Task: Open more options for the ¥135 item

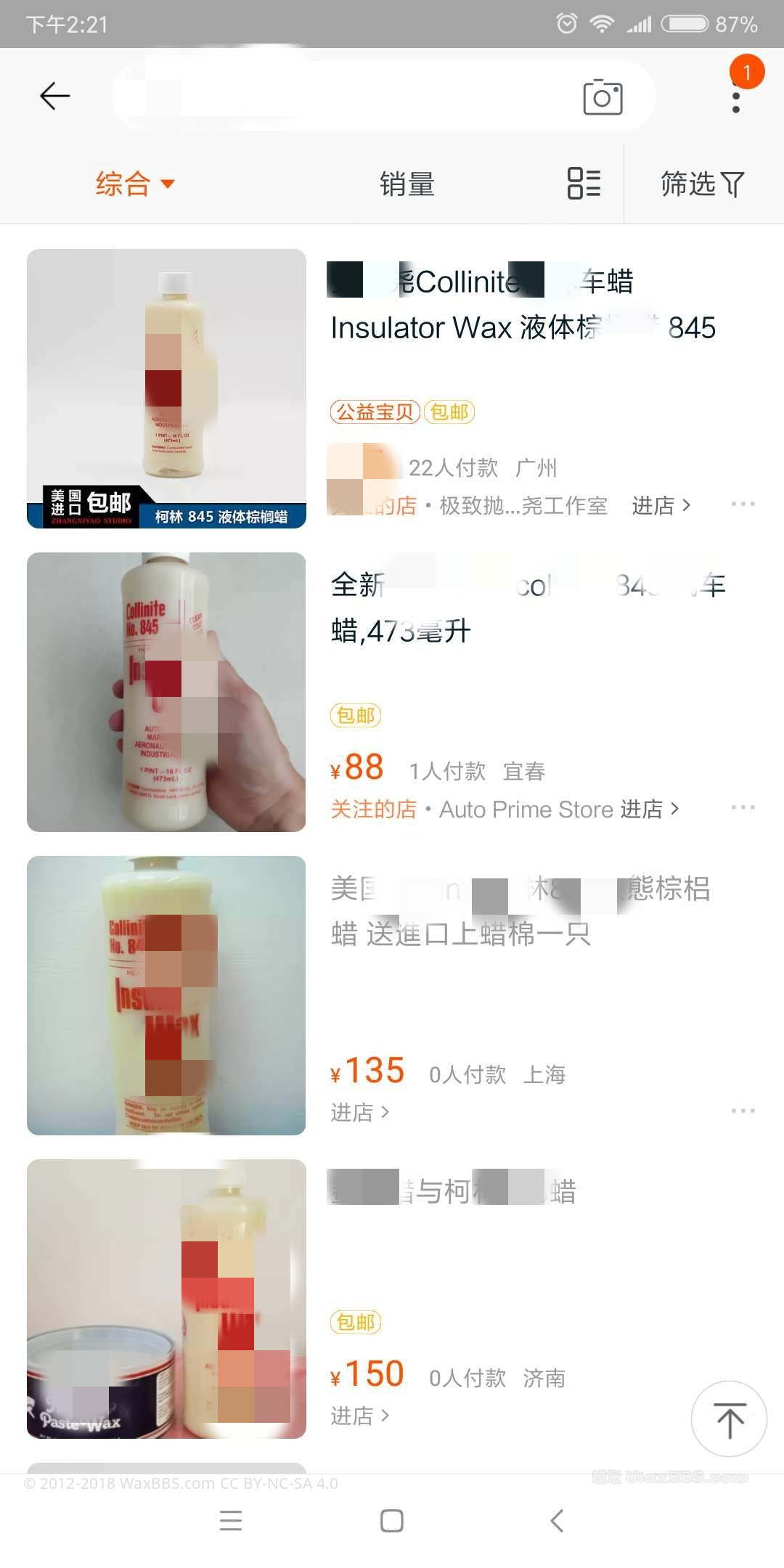Action: [x=743, y=1111]
